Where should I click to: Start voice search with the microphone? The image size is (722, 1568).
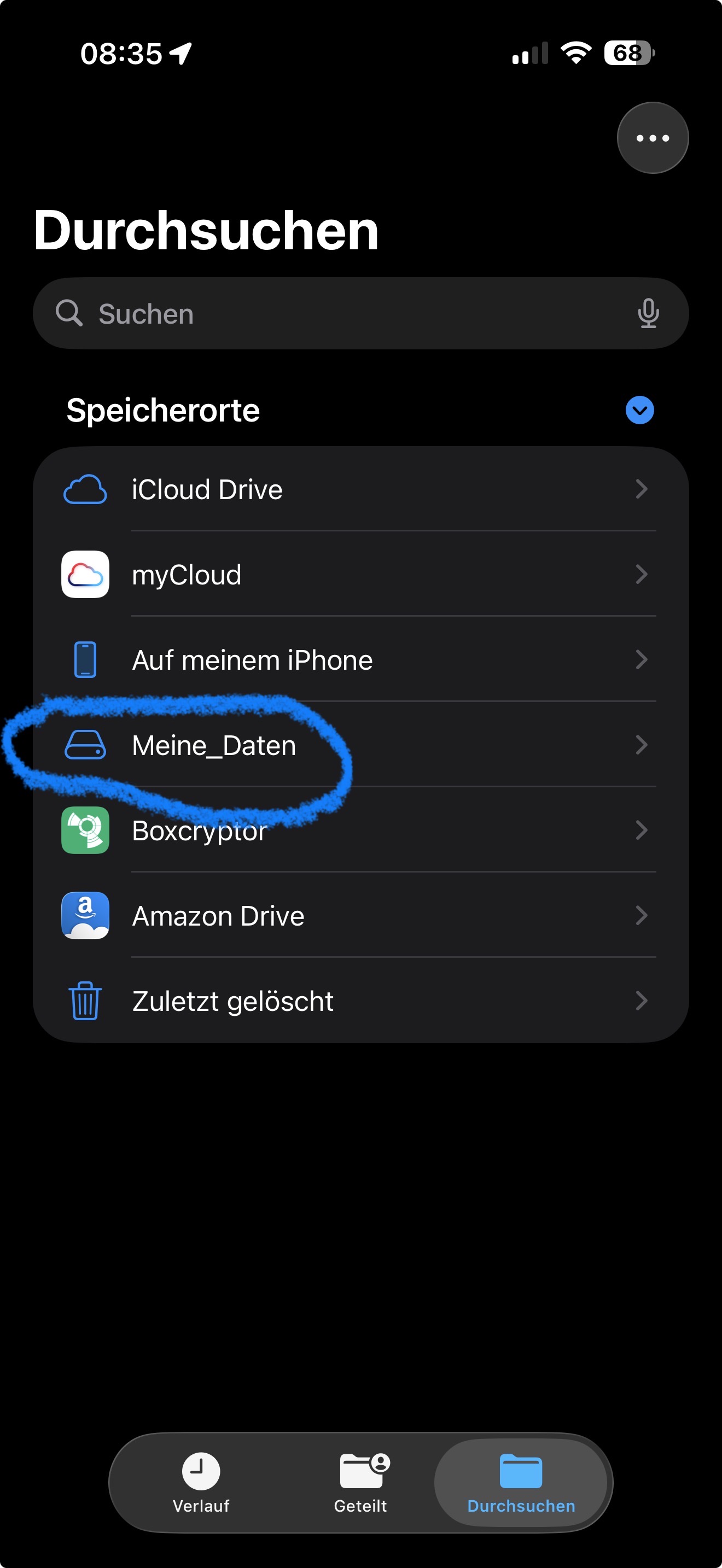point(648,313)
